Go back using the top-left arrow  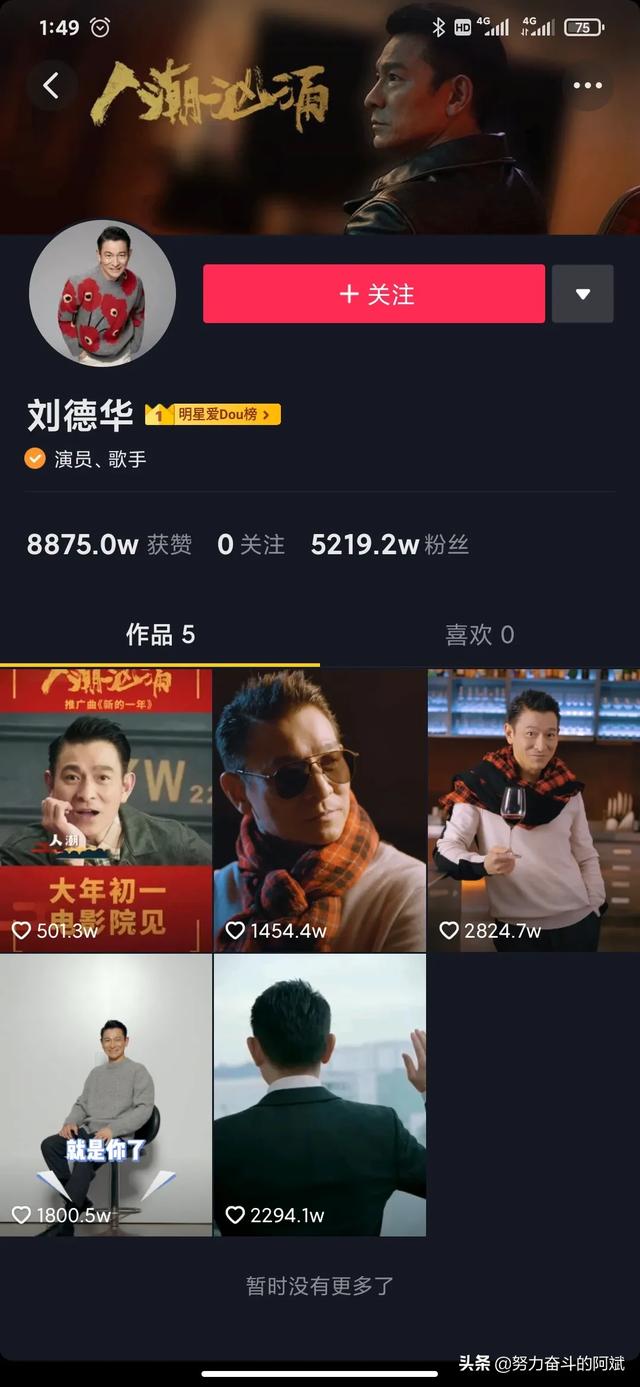[x=51, y=86]
